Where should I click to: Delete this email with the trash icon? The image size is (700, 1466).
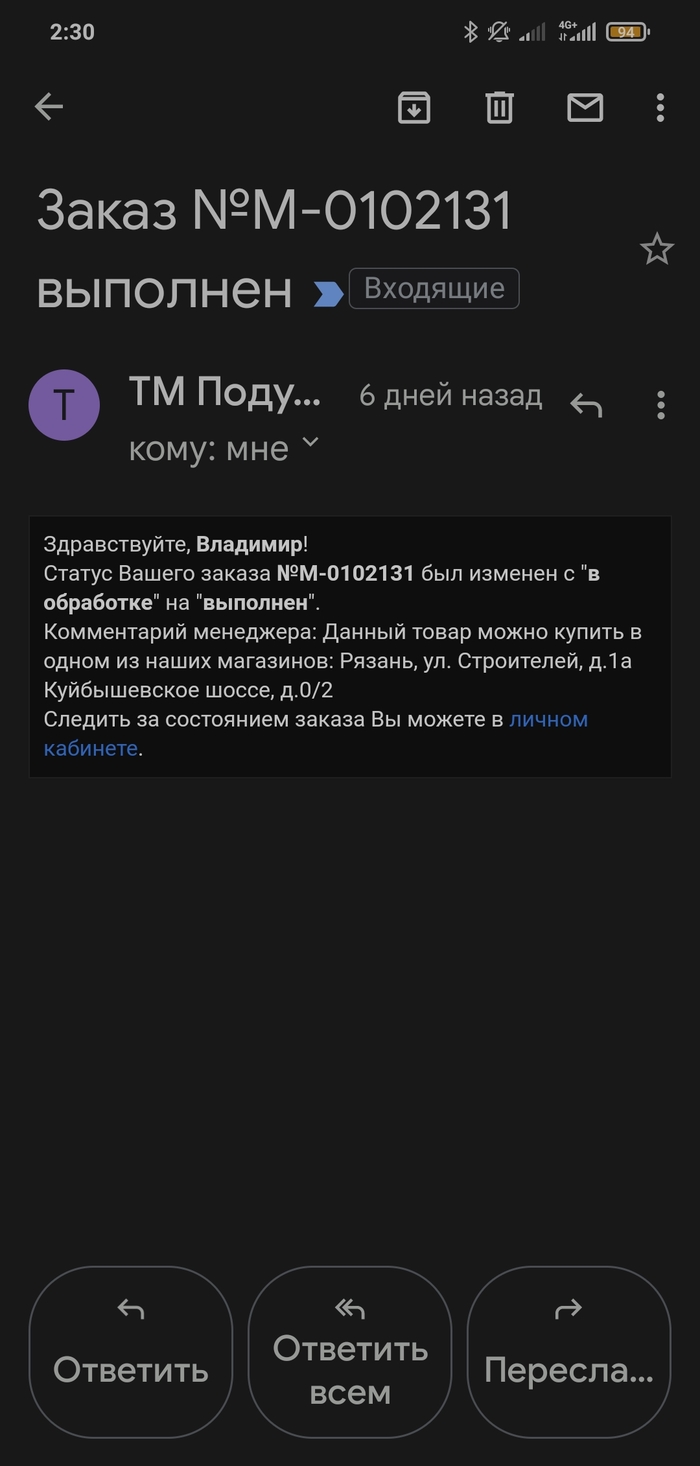(x=499, y=107)
